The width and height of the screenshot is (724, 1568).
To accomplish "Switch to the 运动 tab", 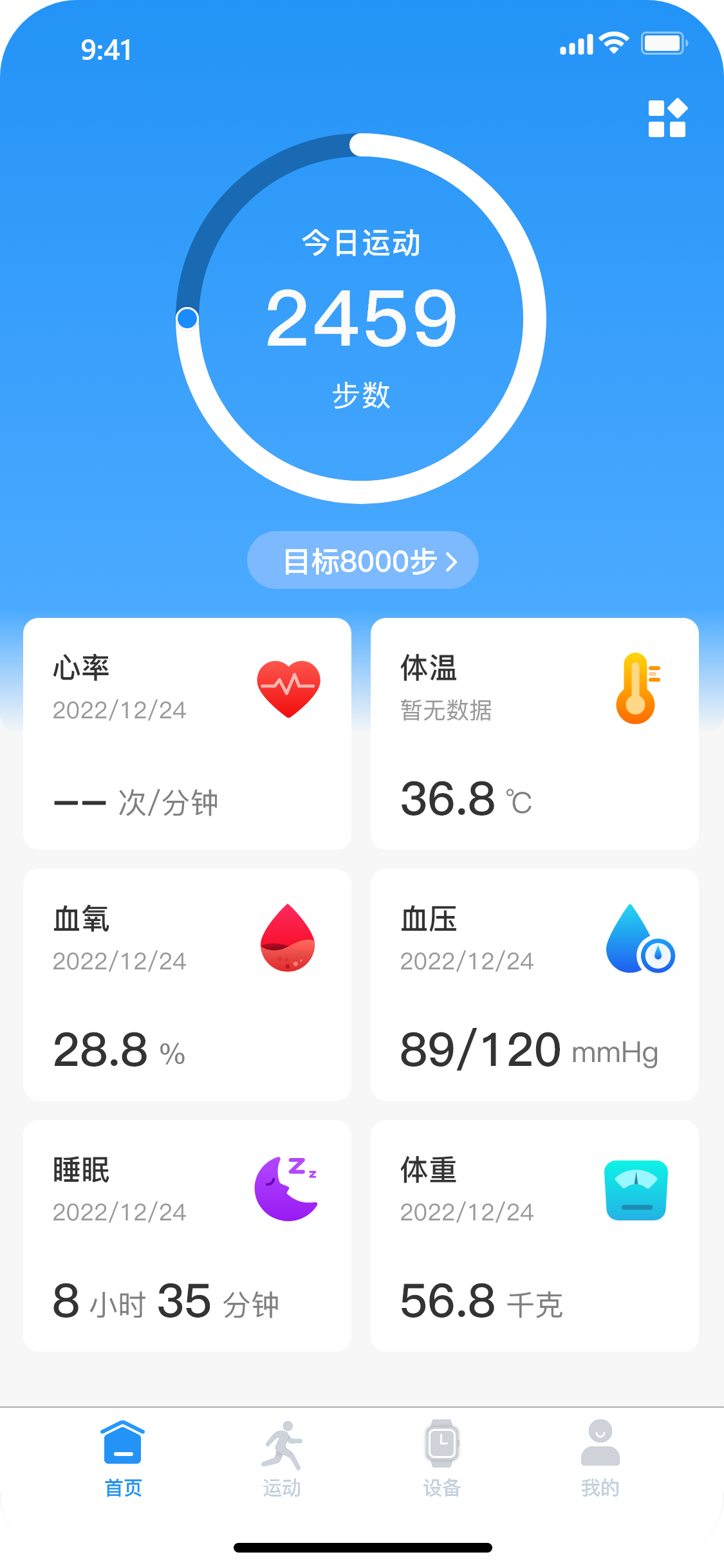I will pyautogui.click(x=282, y=1459).
